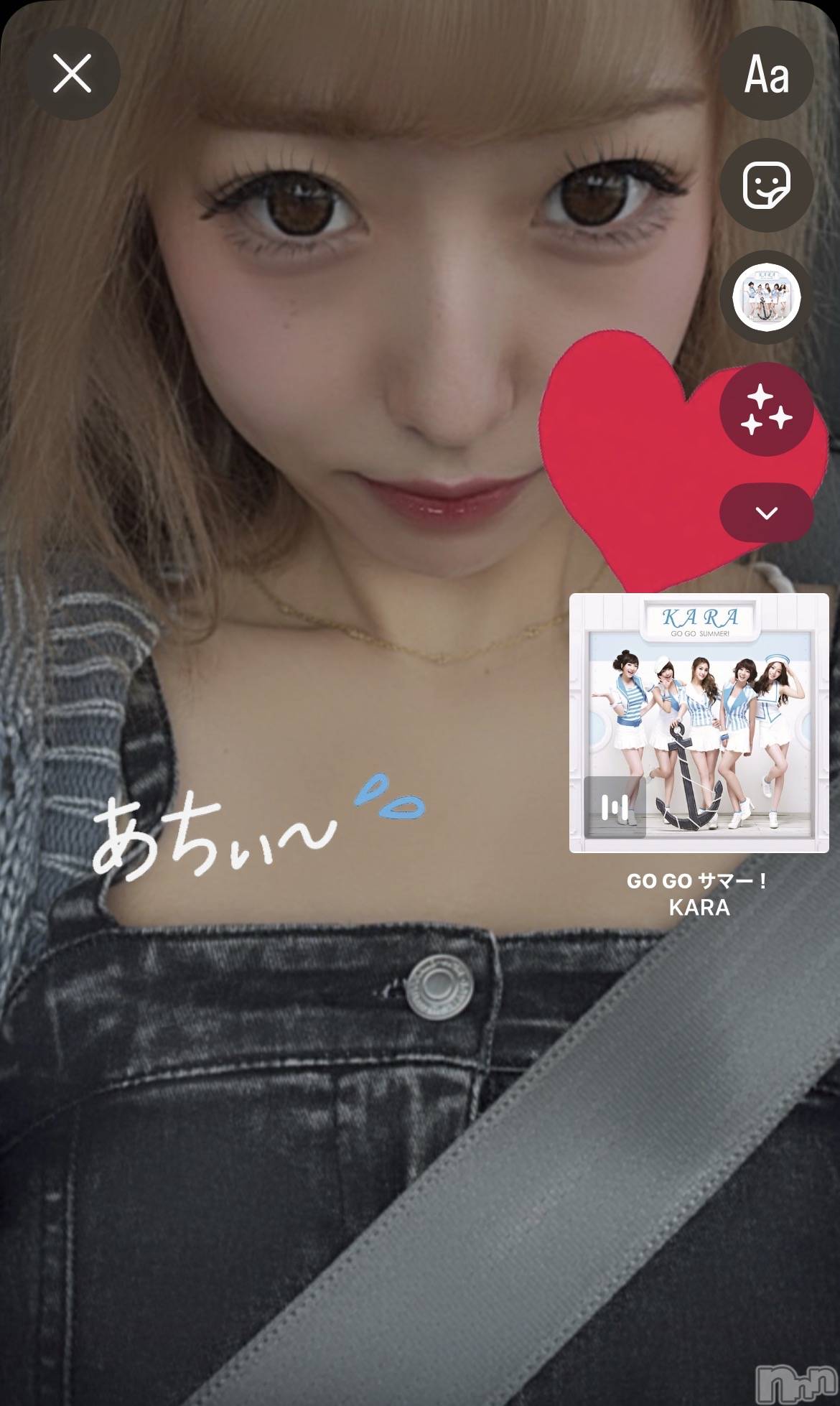Tap the GO GO Summer music sticker
Screen dimensions: 840x1406
pos(699,755)
